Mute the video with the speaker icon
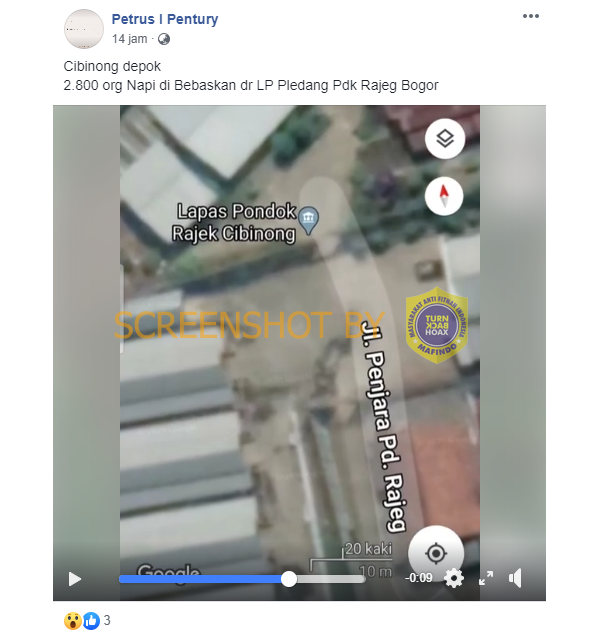 click(516, 578)
